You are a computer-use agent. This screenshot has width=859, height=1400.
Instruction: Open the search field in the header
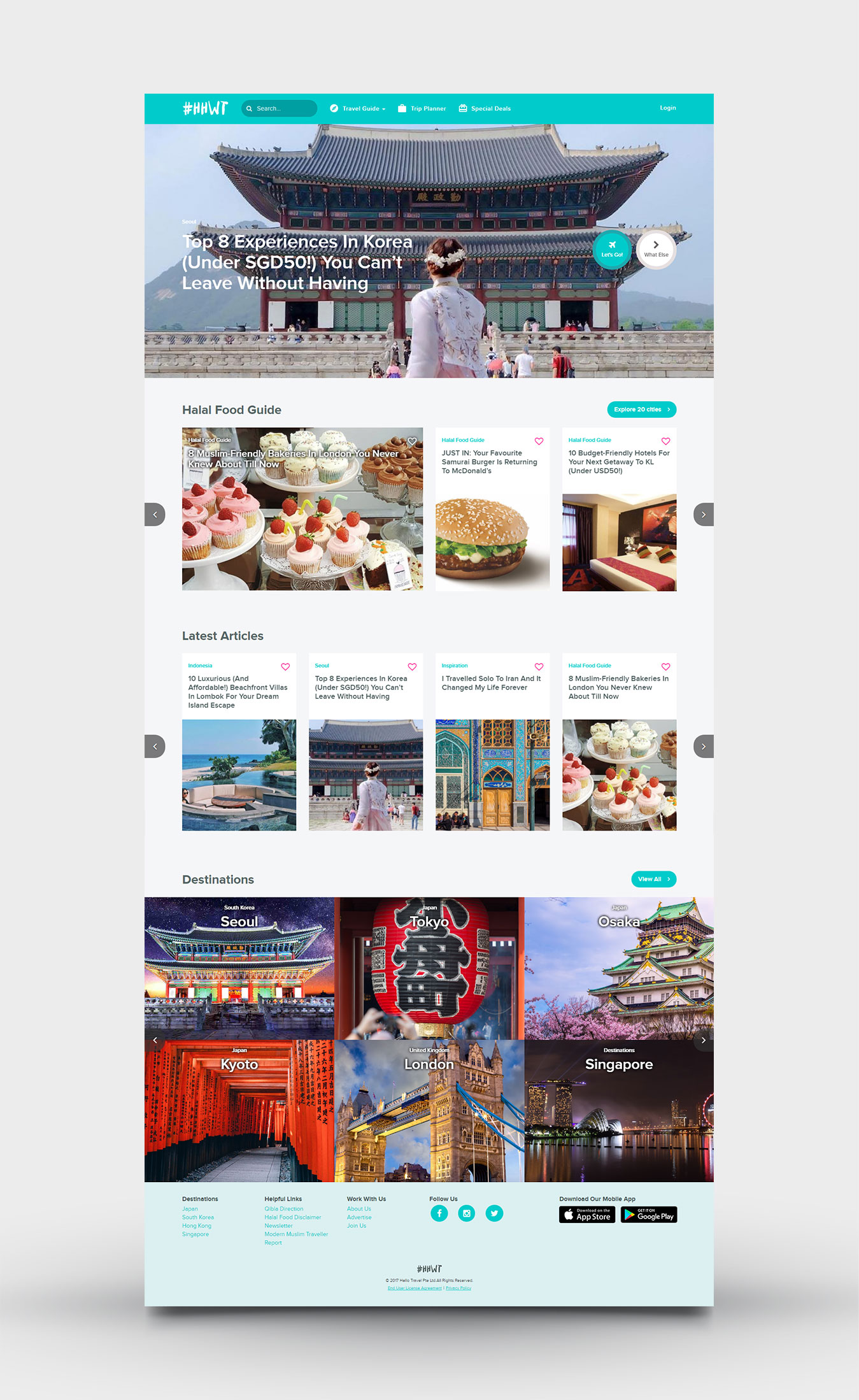pos(279,108)
